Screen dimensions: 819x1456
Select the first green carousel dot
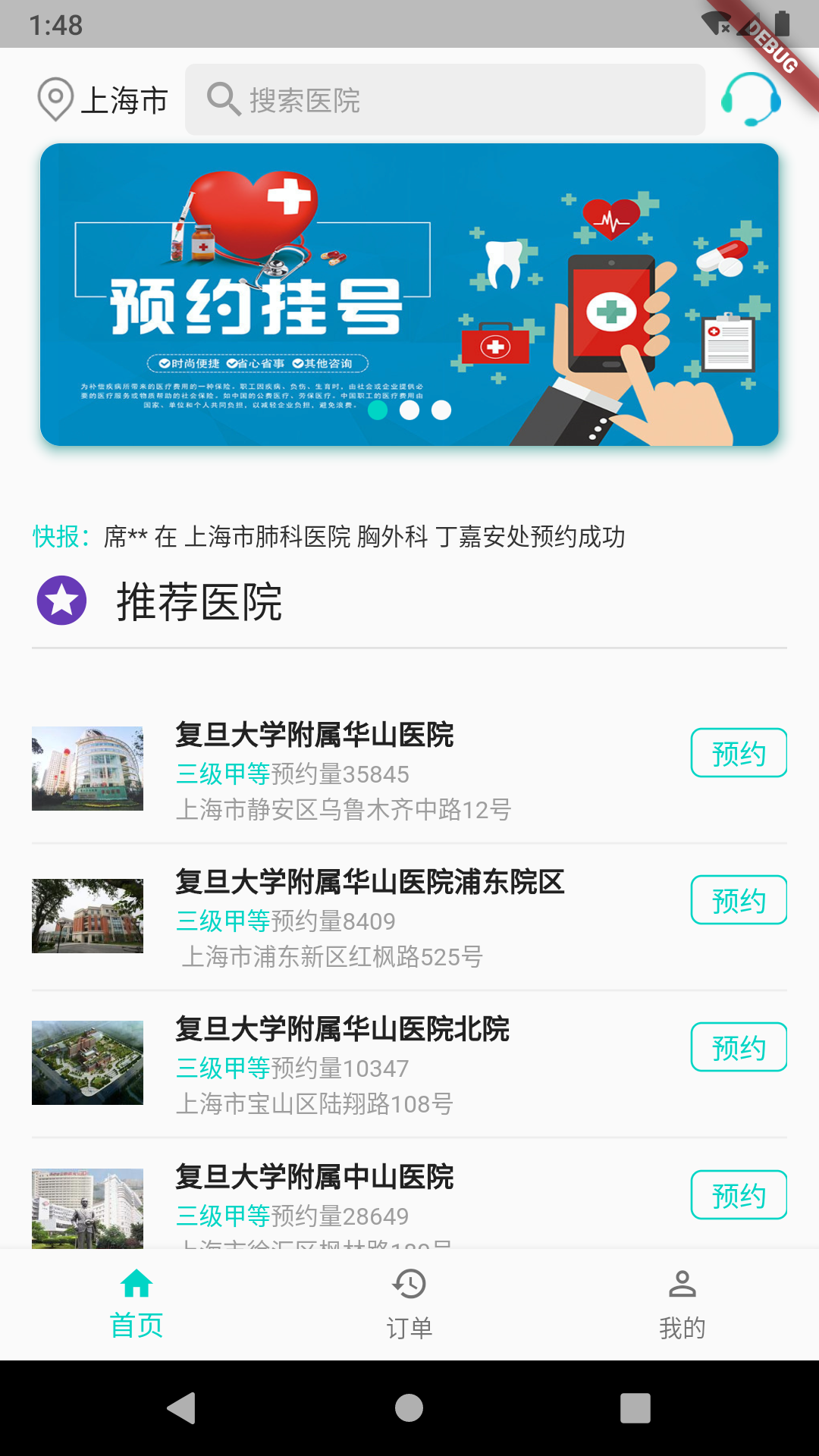[379, 410]
